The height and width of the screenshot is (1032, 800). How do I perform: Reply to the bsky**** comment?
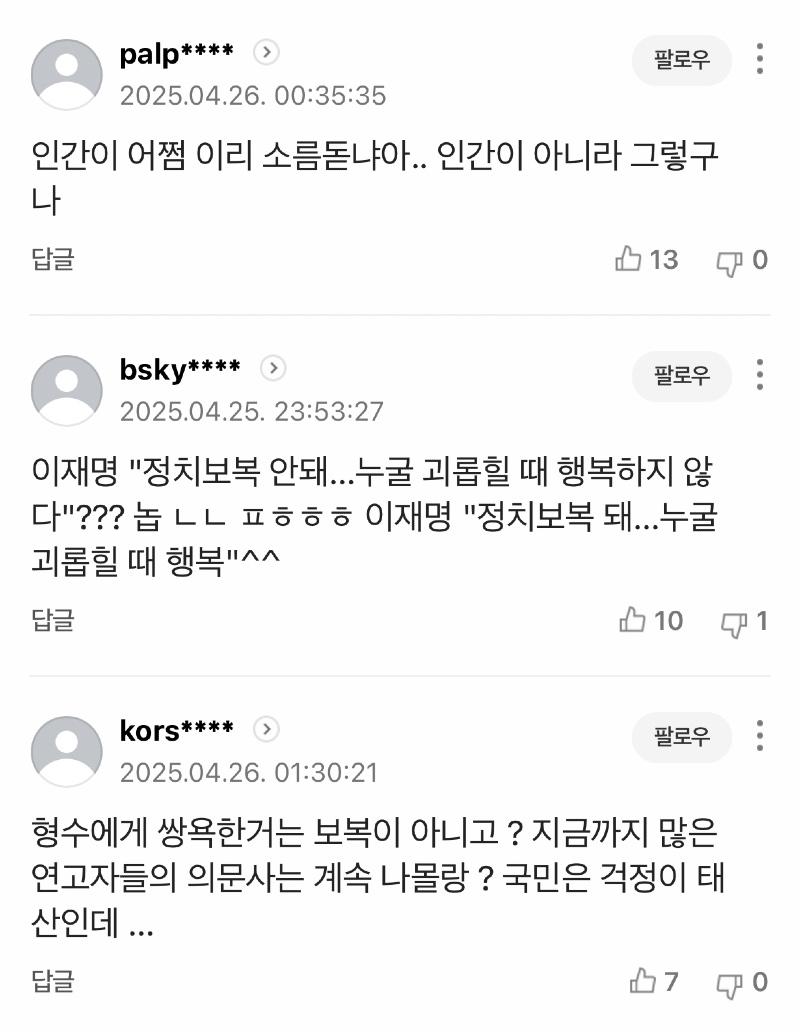pyautogui.click(x=53, y=620)
